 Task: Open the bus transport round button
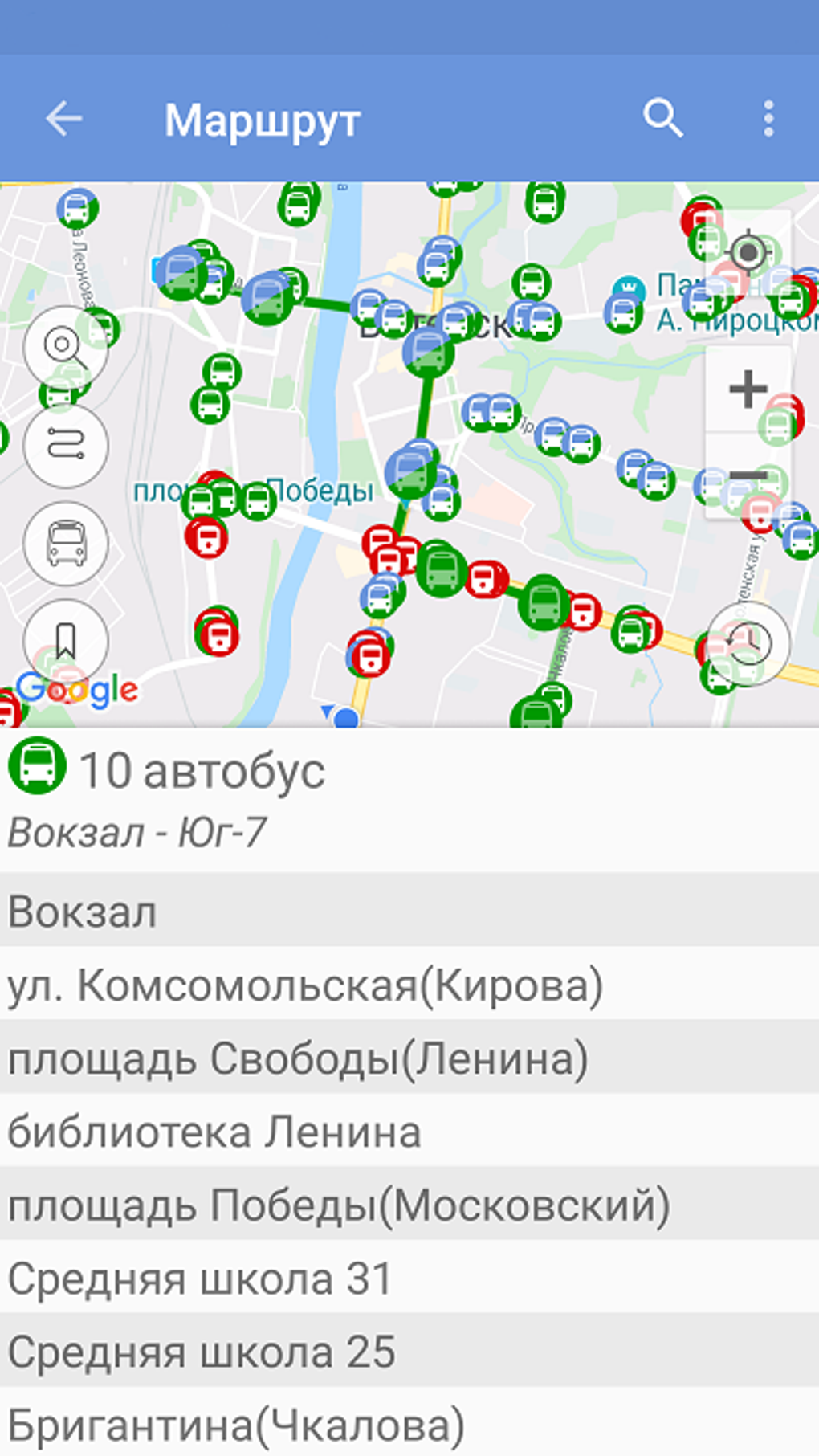coord(66,543)
